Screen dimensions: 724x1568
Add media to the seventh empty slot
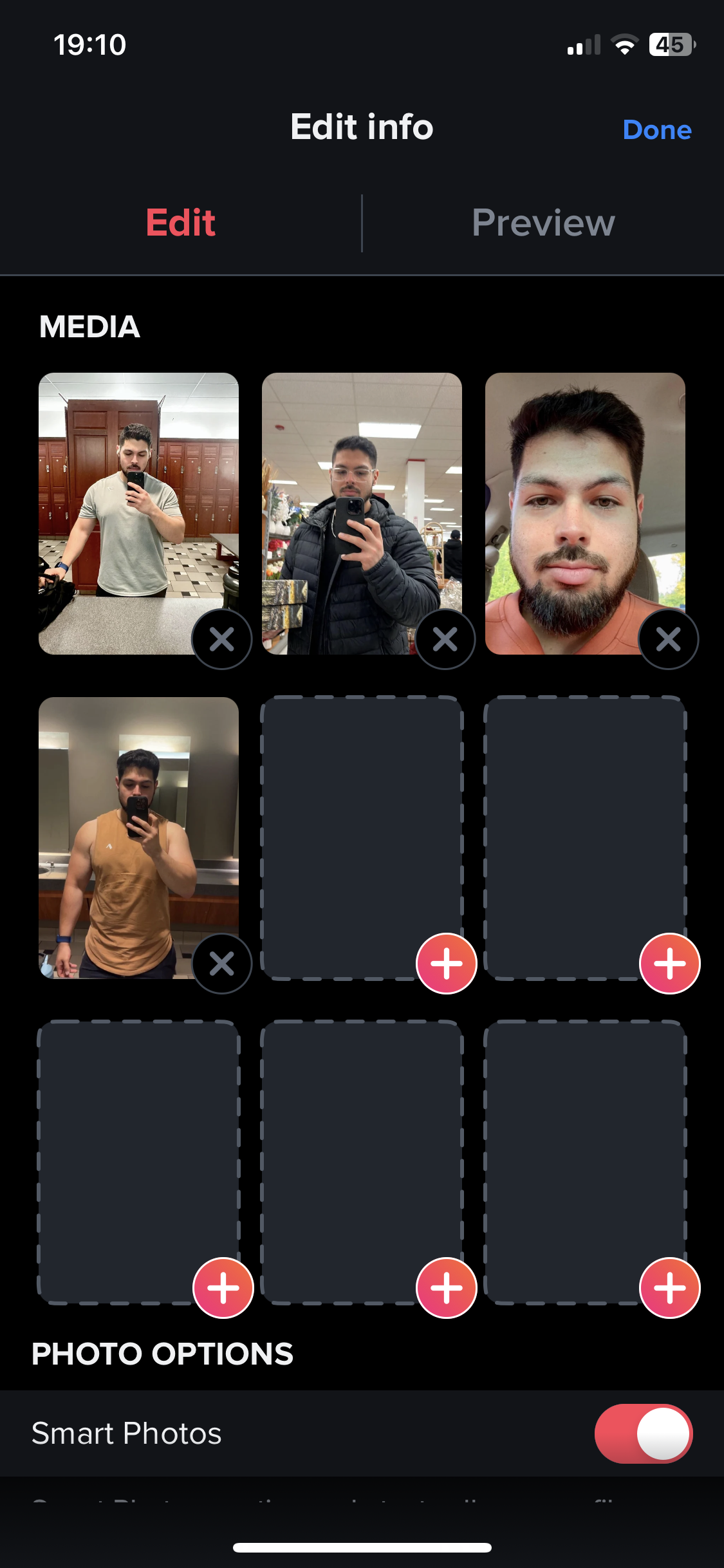coord(223,1288)
